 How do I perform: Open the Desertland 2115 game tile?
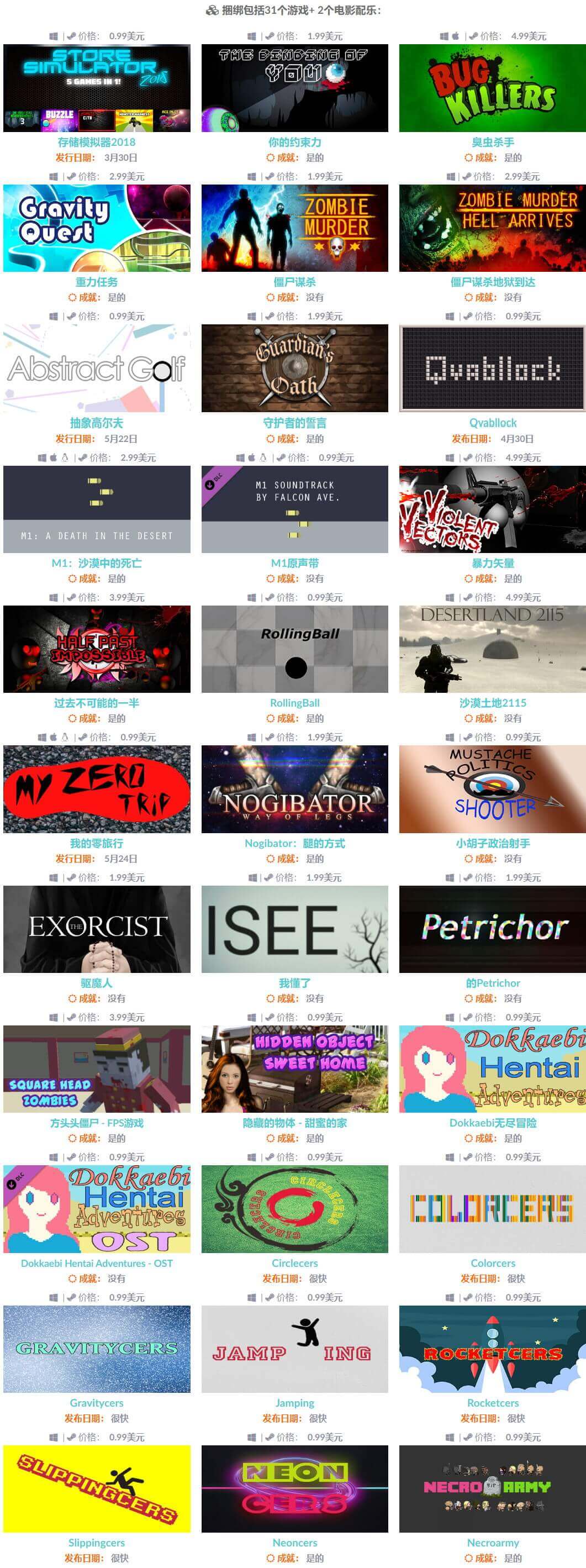(x=492, y=649)
